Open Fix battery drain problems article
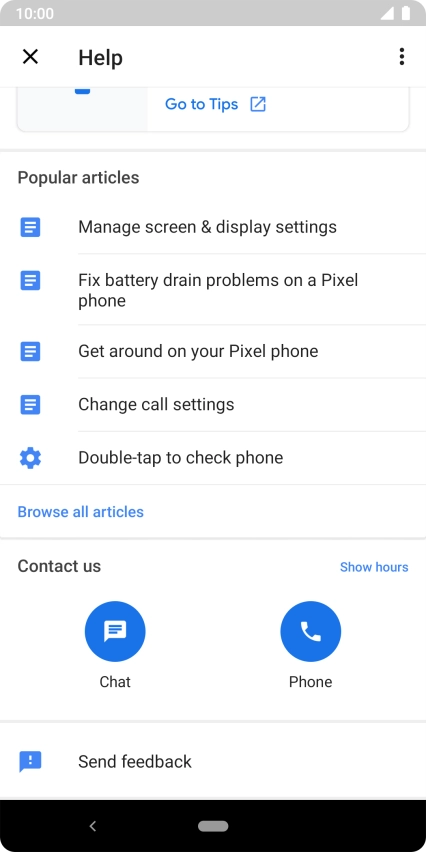Image resolution: width=426 pixels, height=852 pixels. coord(213,290)
